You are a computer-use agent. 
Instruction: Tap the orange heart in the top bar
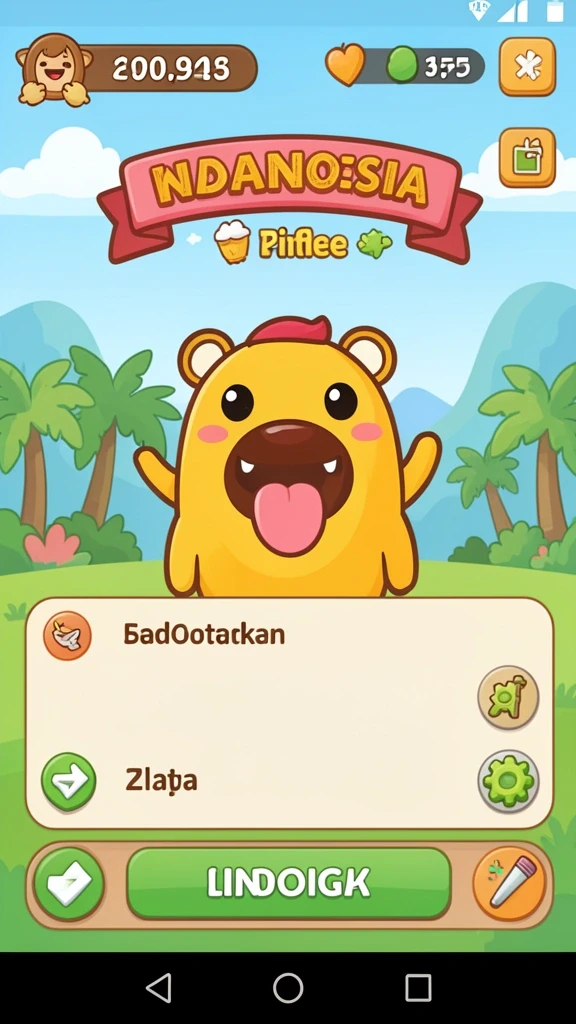[345, 66]
